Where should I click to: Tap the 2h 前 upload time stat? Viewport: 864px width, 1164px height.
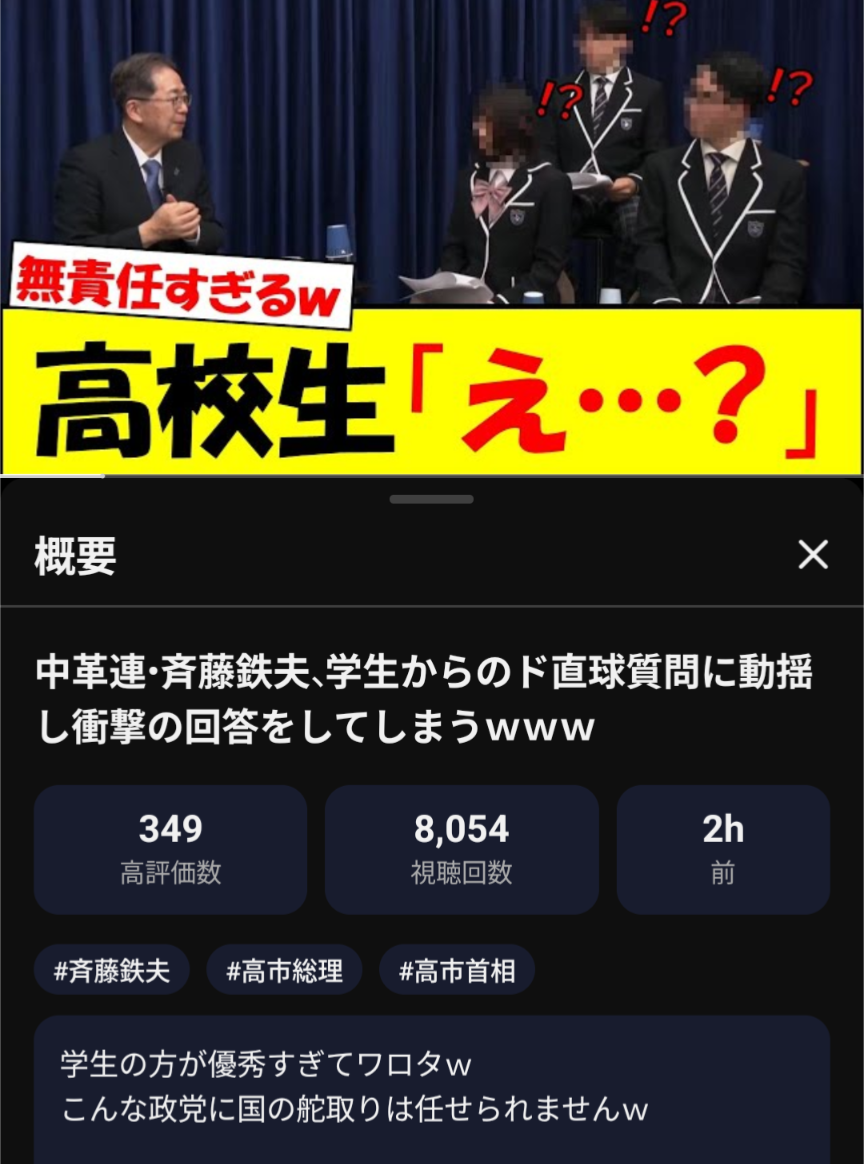coord(722,848)
